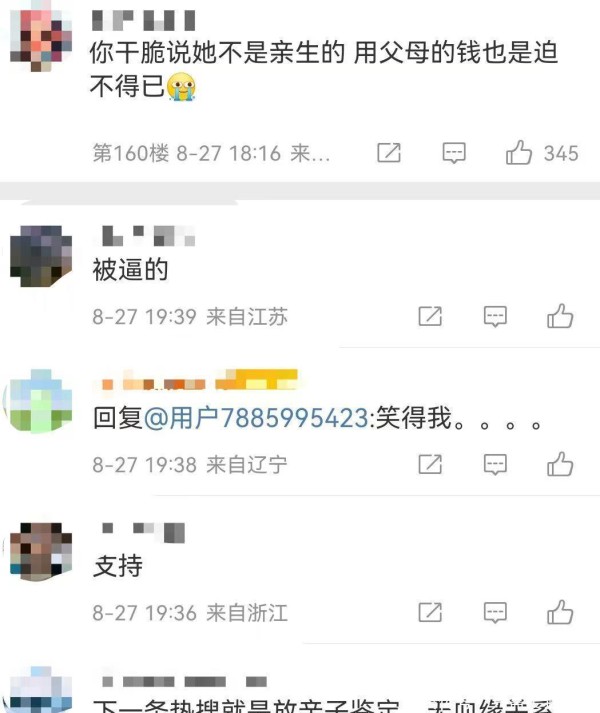The width and height of the screenshot is (600, 713).
Task: View profile of the 支持 commenter's avatar
Action: (x=40, y=550)
